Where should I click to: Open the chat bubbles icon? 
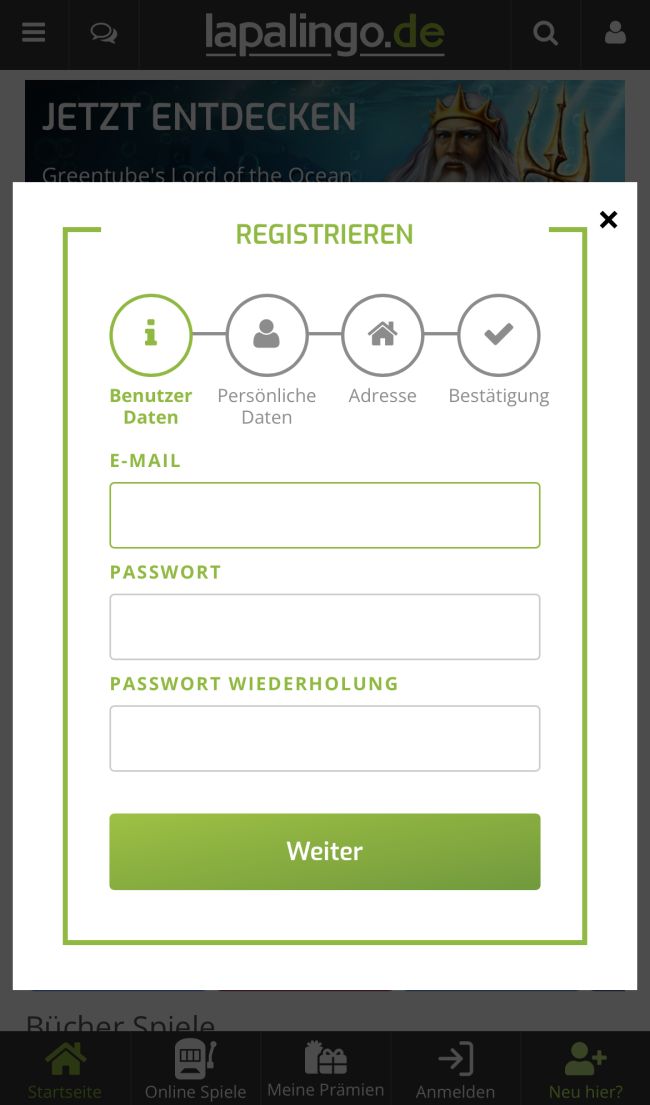[x=103, y=34]
